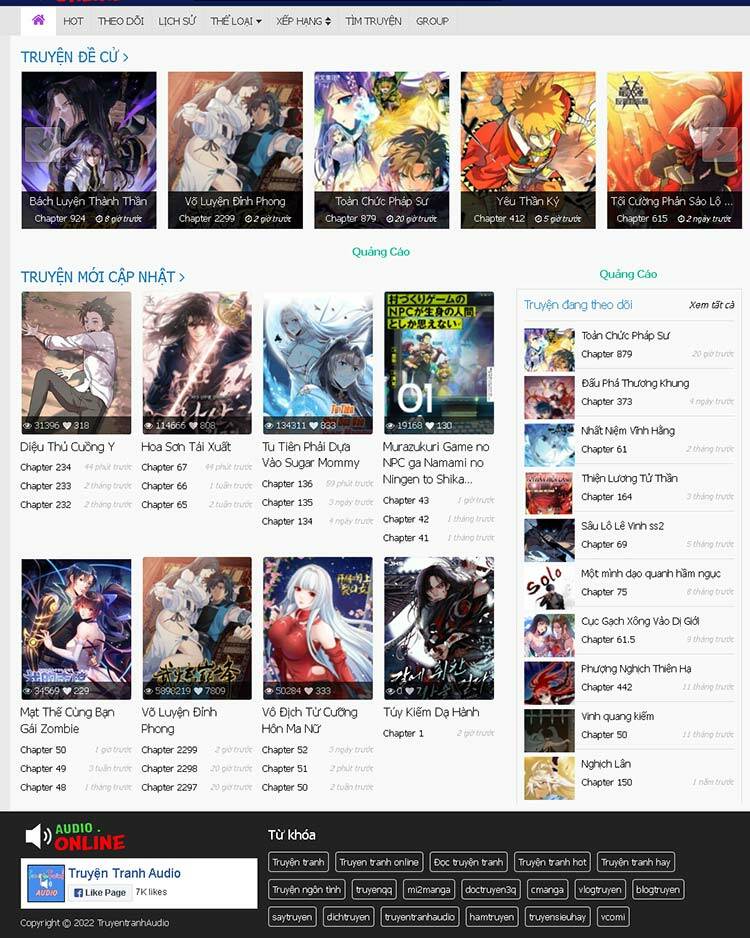Viewport: 750px width, 938px height.
Task: Click the previous arrow on featured carousel
Action: 41,144
